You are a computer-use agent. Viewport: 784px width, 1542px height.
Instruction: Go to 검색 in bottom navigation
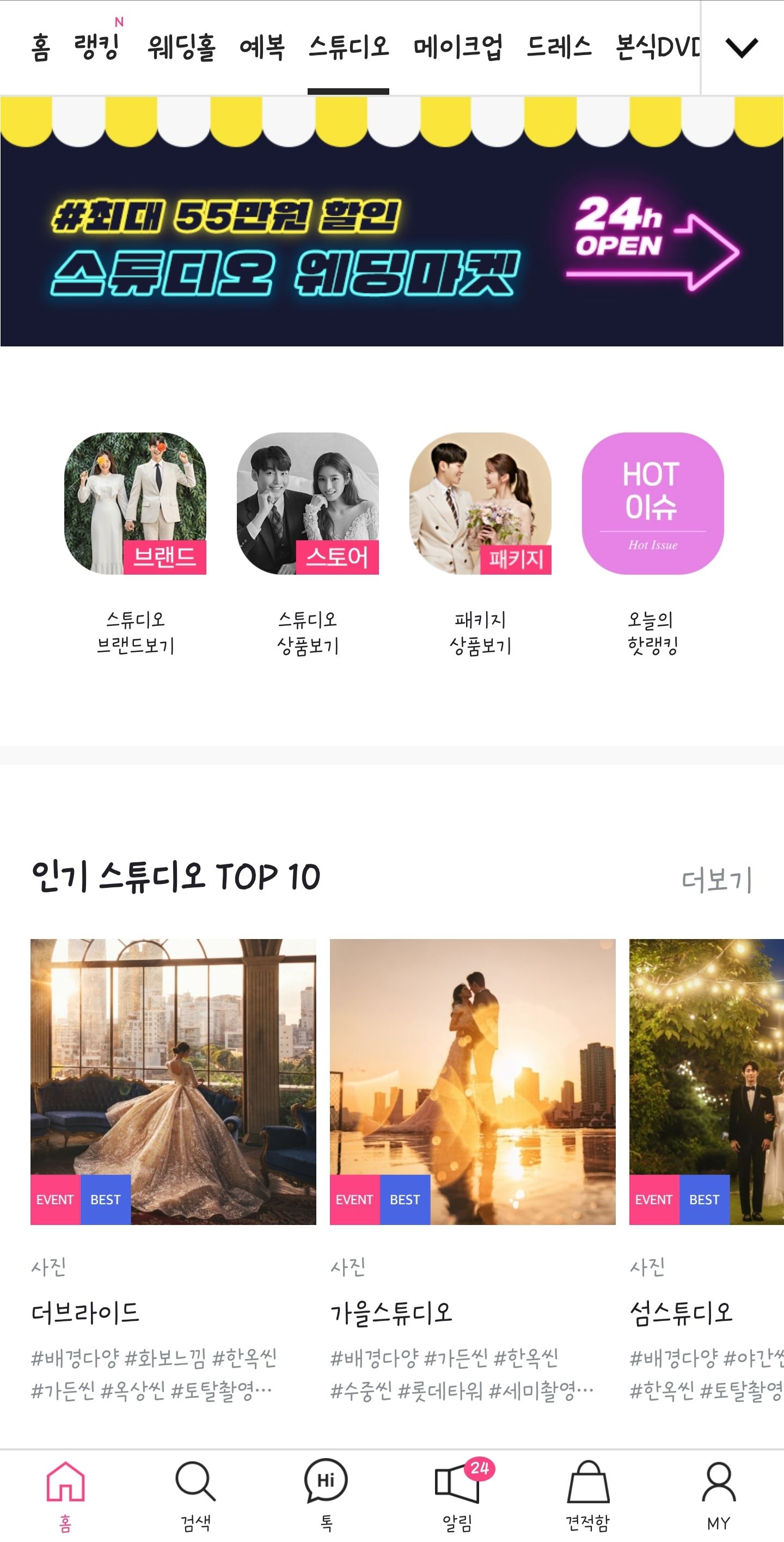pos(195,1494)
